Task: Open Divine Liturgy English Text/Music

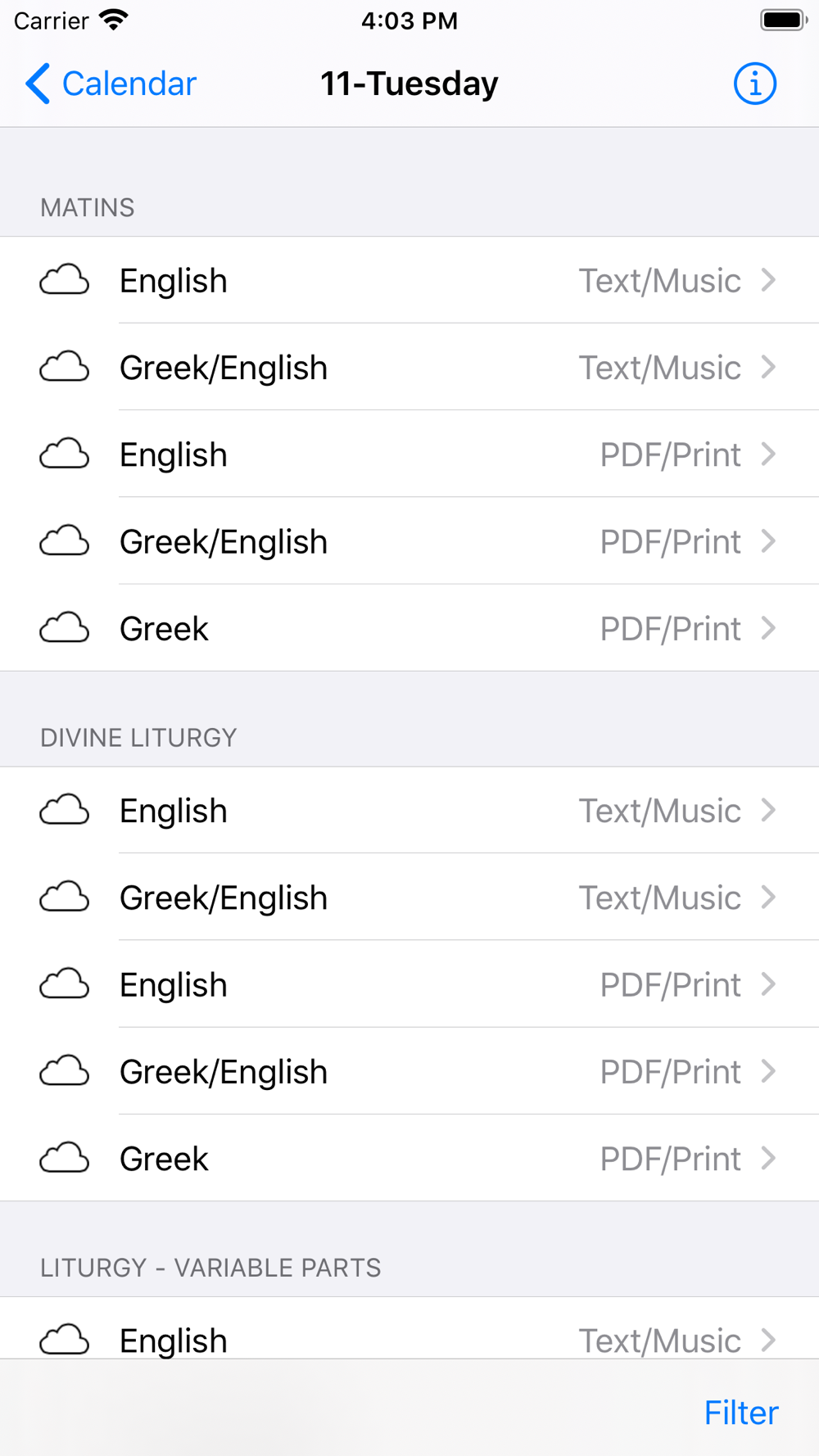Action: [409, 810]
